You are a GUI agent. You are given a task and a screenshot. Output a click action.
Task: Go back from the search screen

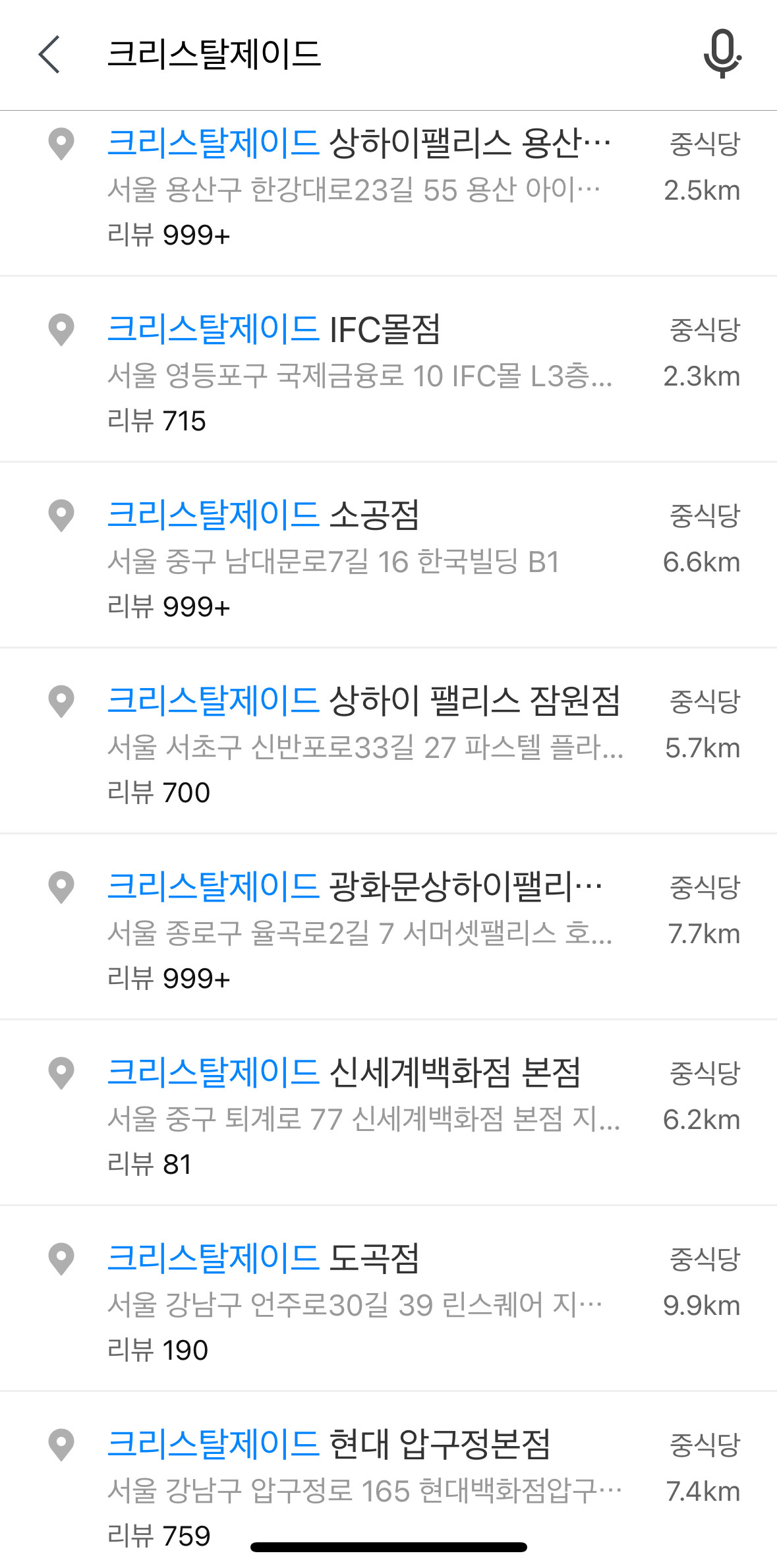tap(50, 54)
